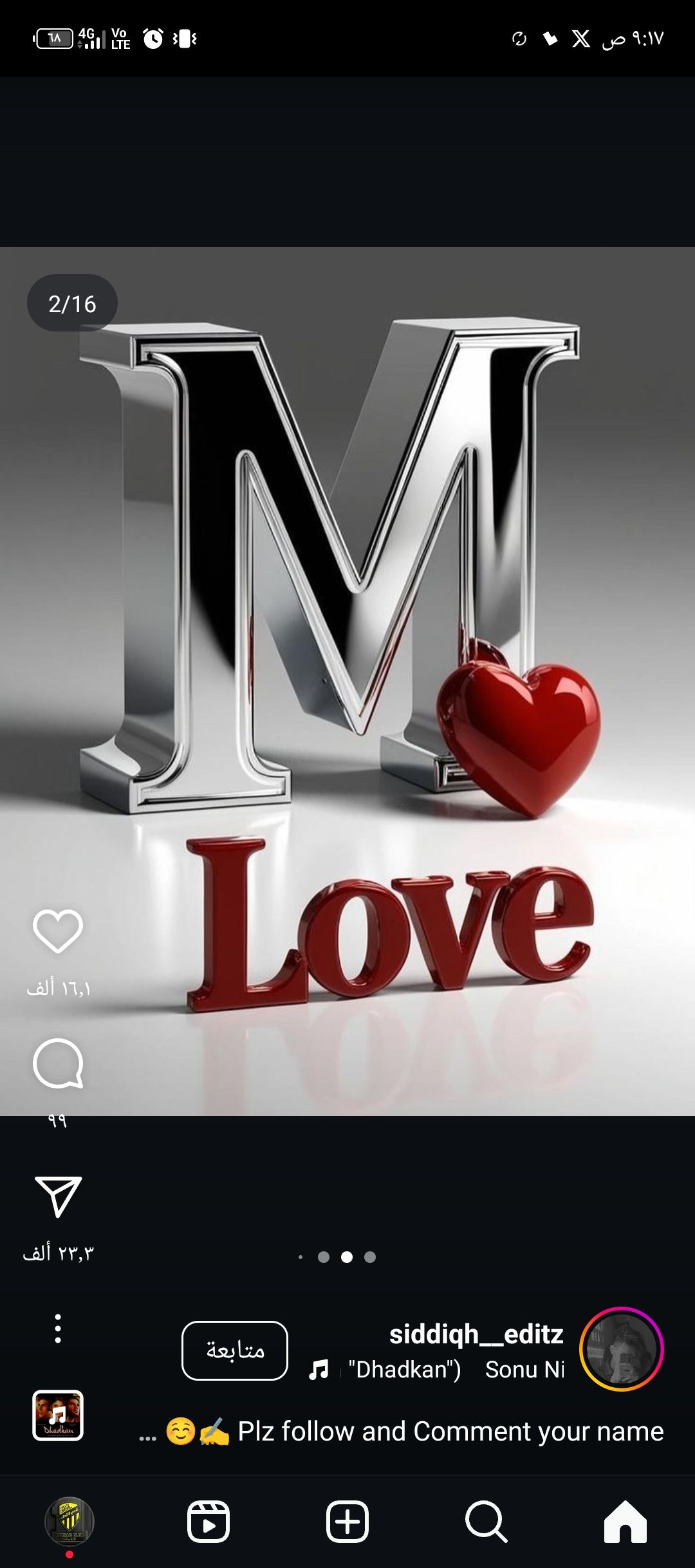This screenshot has width=695, height=1568.
Task: Open the siddiqh__editz profile picture
Action: pos(621,1349)
